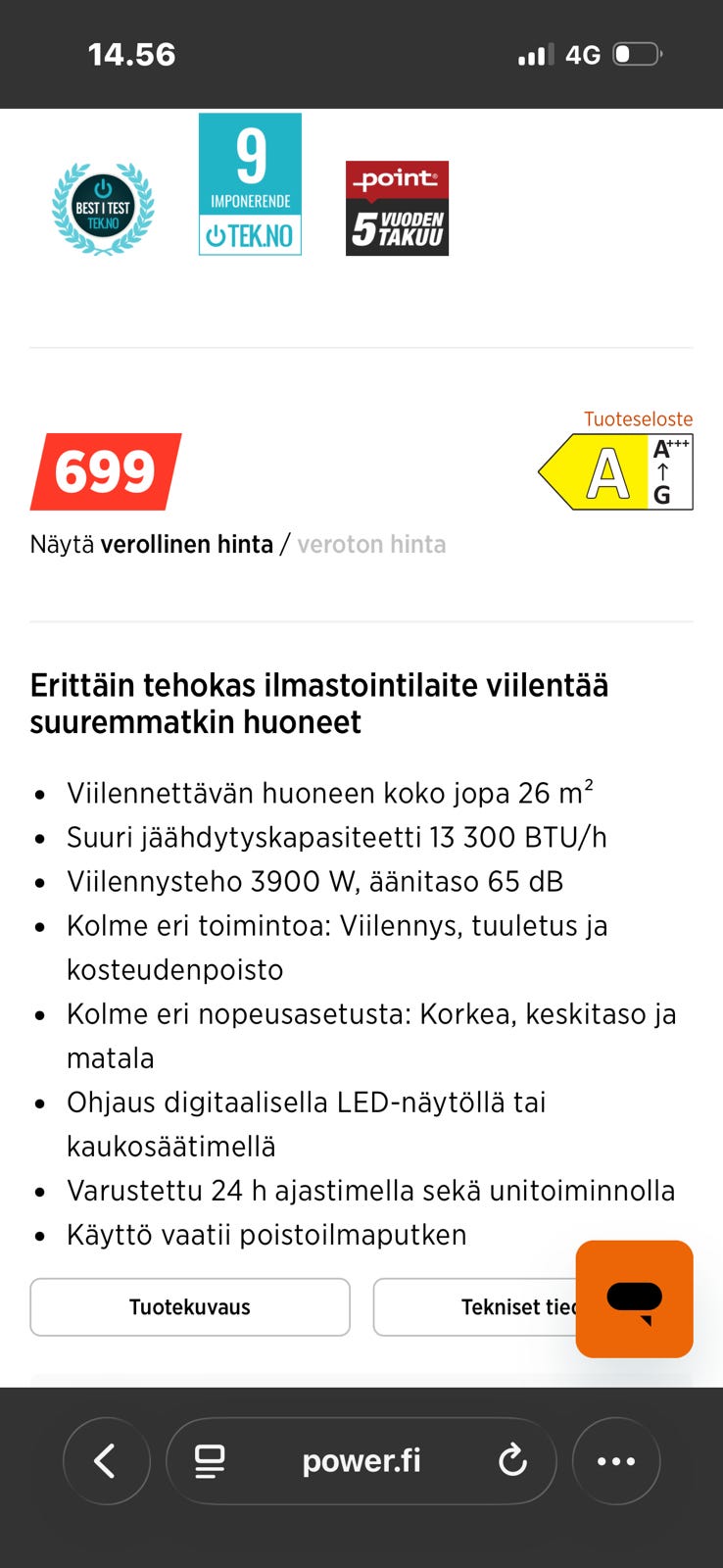This screenshot has height=1568, width=723.
Task: Open the chat with the orange chat bubble icon
Action: pyautogui.click(x=634, y=1300)
